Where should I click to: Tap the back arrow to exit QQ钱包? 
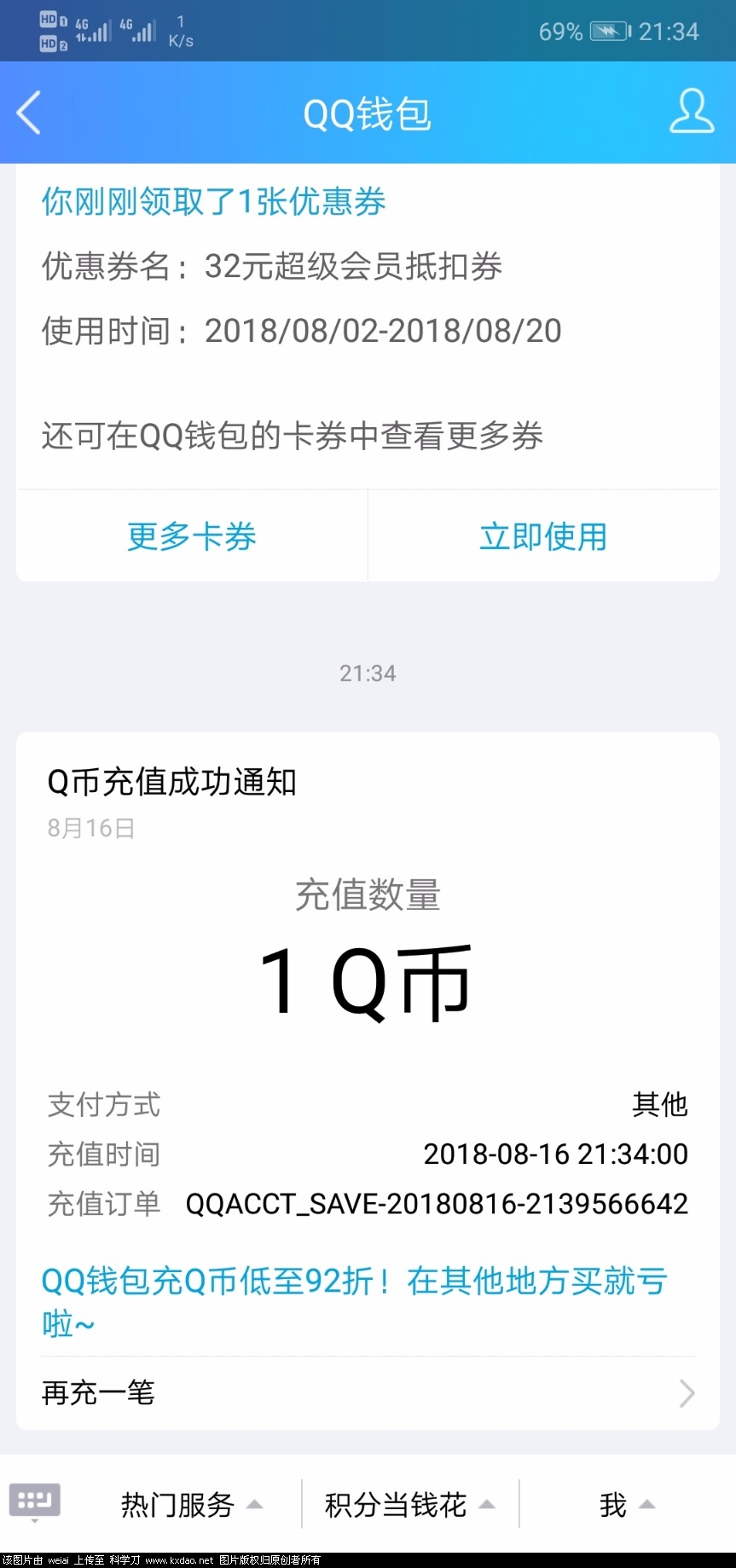coord(29,113)
